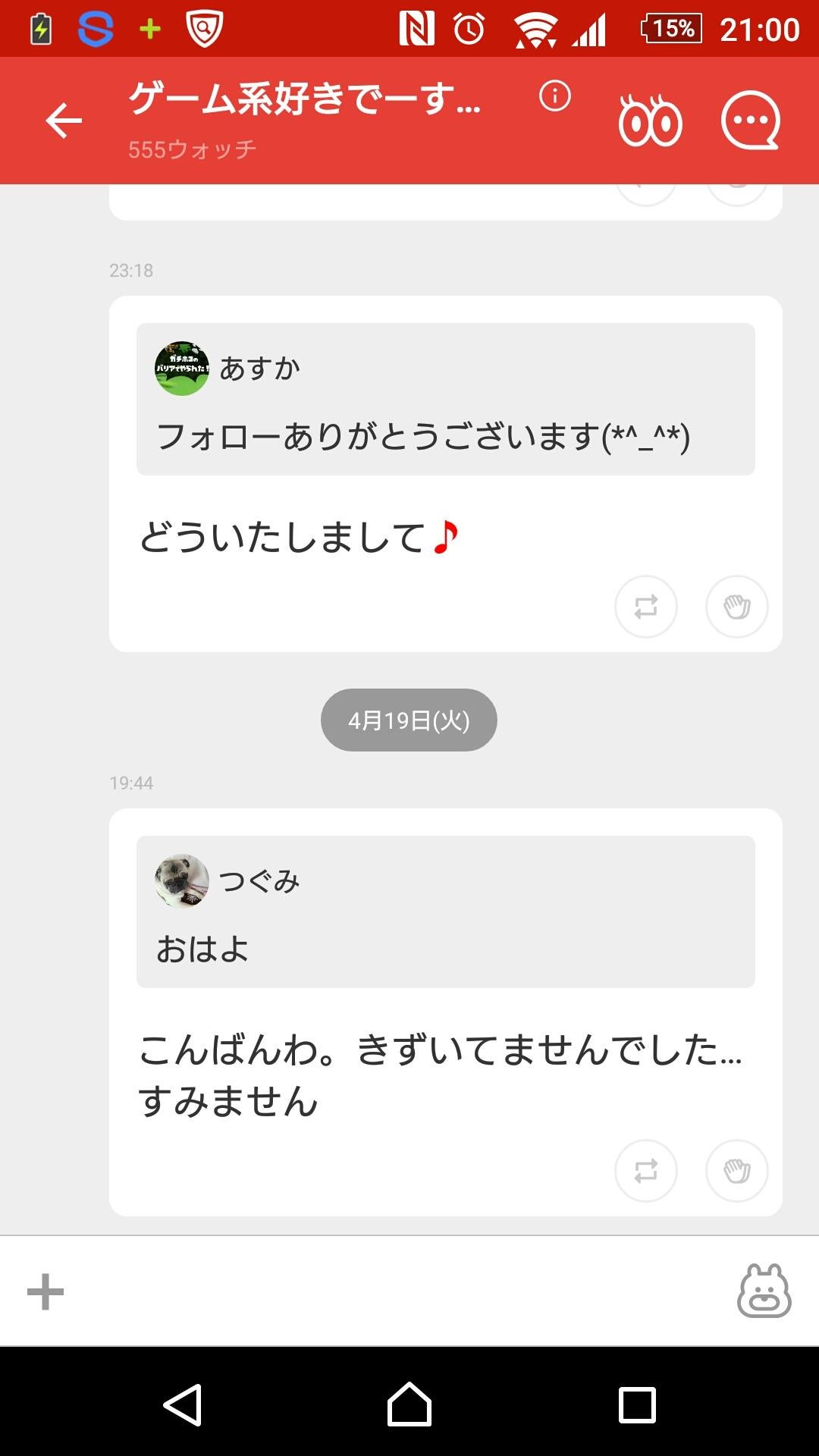The image size is (819, 1456).
Task: Tap the group title ゲーム系好きでーす
Action: [x=303, y=99]
